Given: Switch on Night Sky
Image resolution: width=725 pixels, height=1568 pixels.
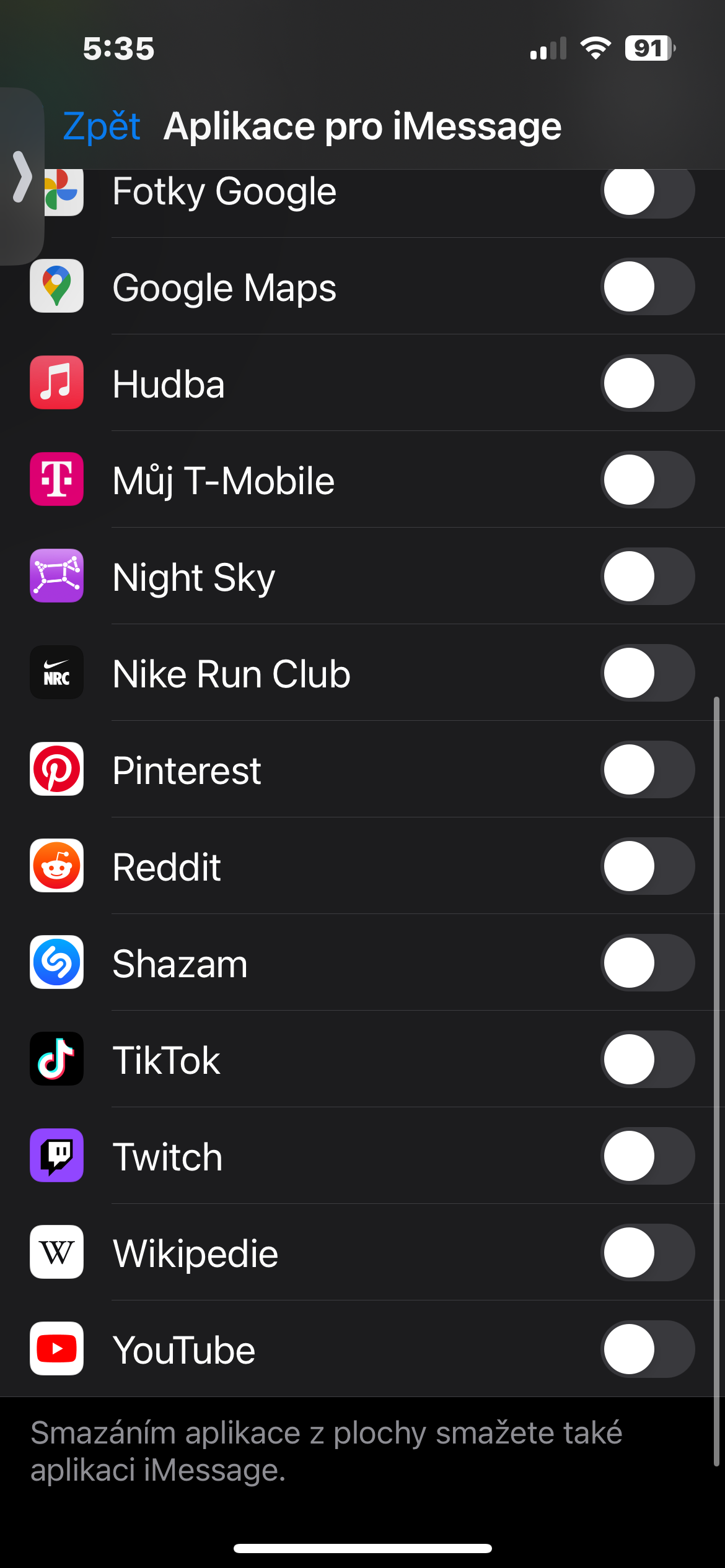Looking at the screenshot, I should tap(648, 577).
